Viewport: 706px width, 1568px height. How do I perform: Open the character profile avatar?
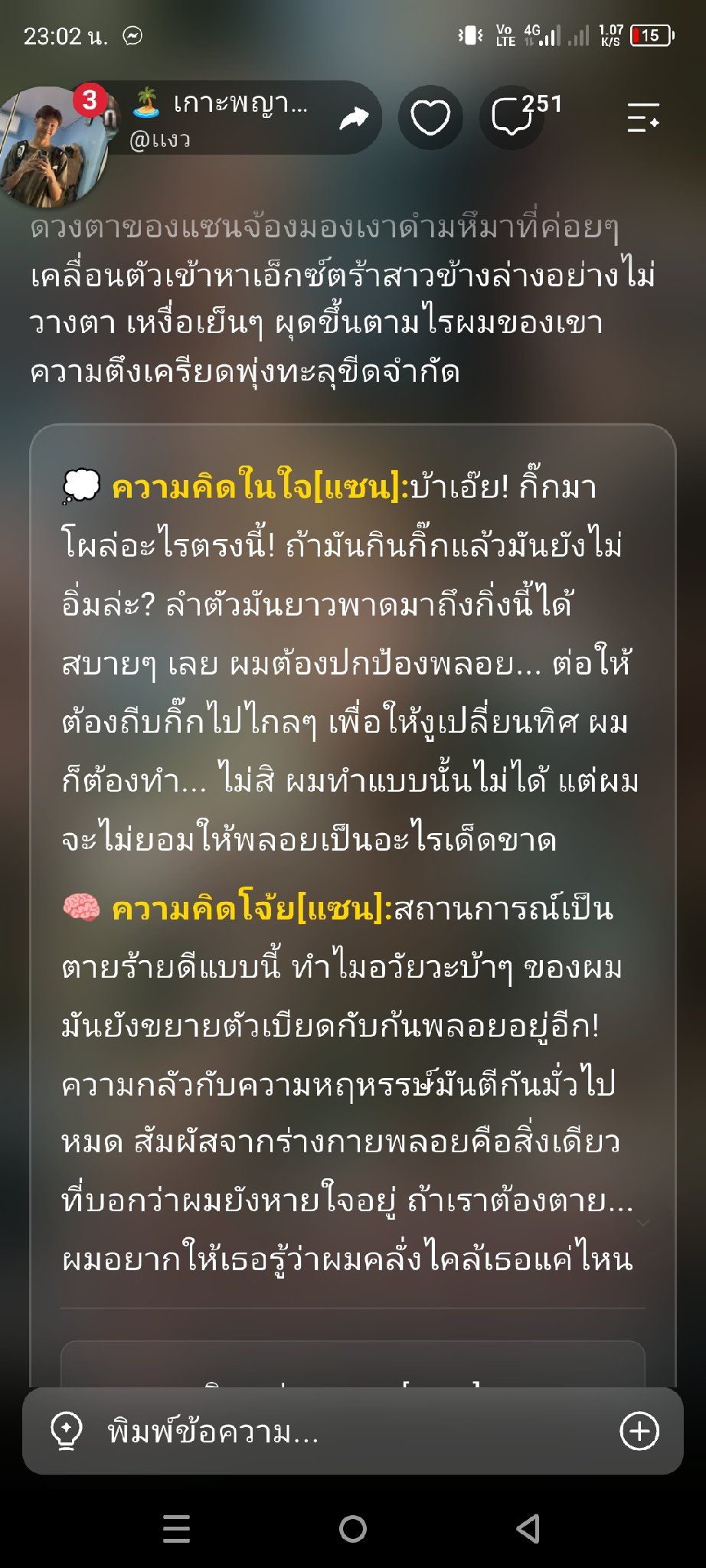(x=52, y=145)
